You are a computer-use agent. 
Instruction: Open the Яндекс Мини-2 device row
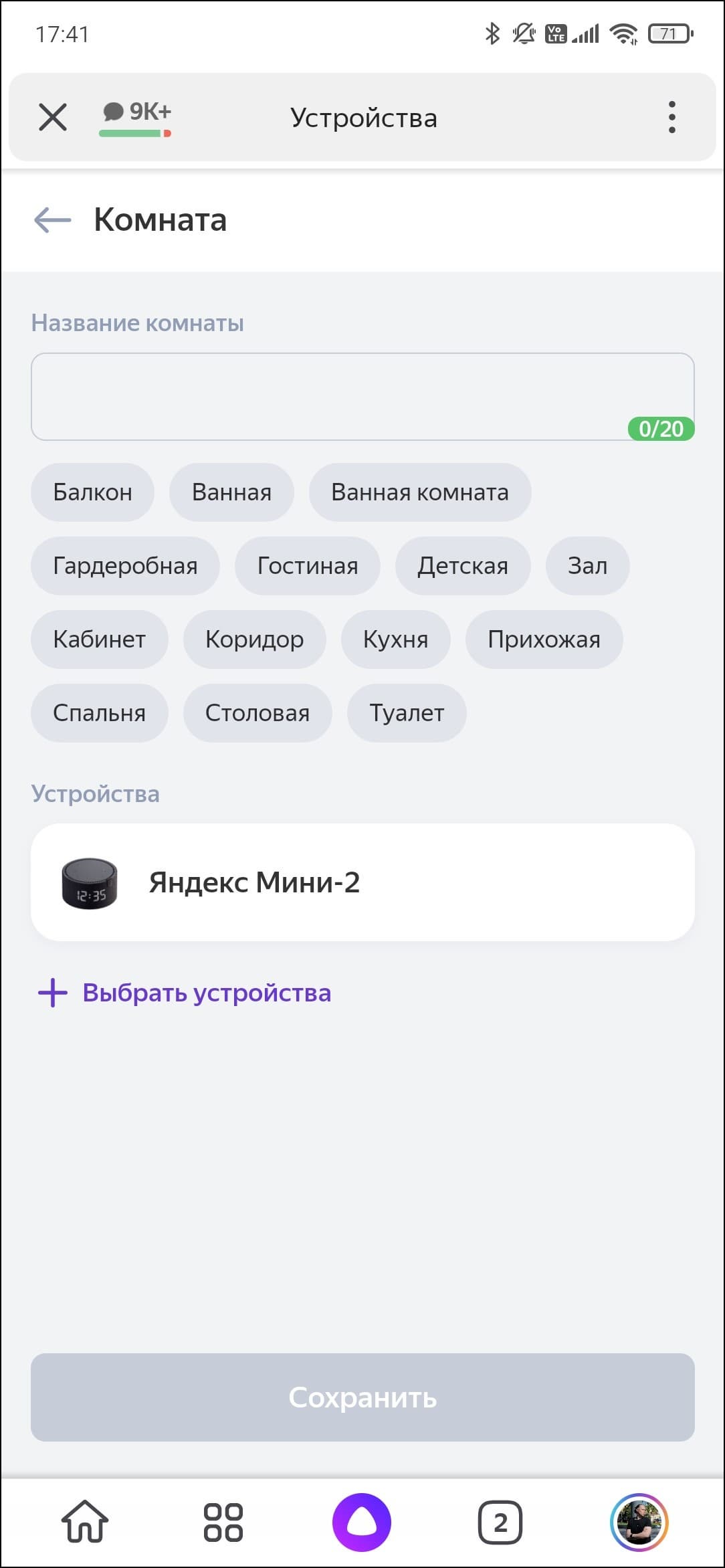(x=362, y=882)
